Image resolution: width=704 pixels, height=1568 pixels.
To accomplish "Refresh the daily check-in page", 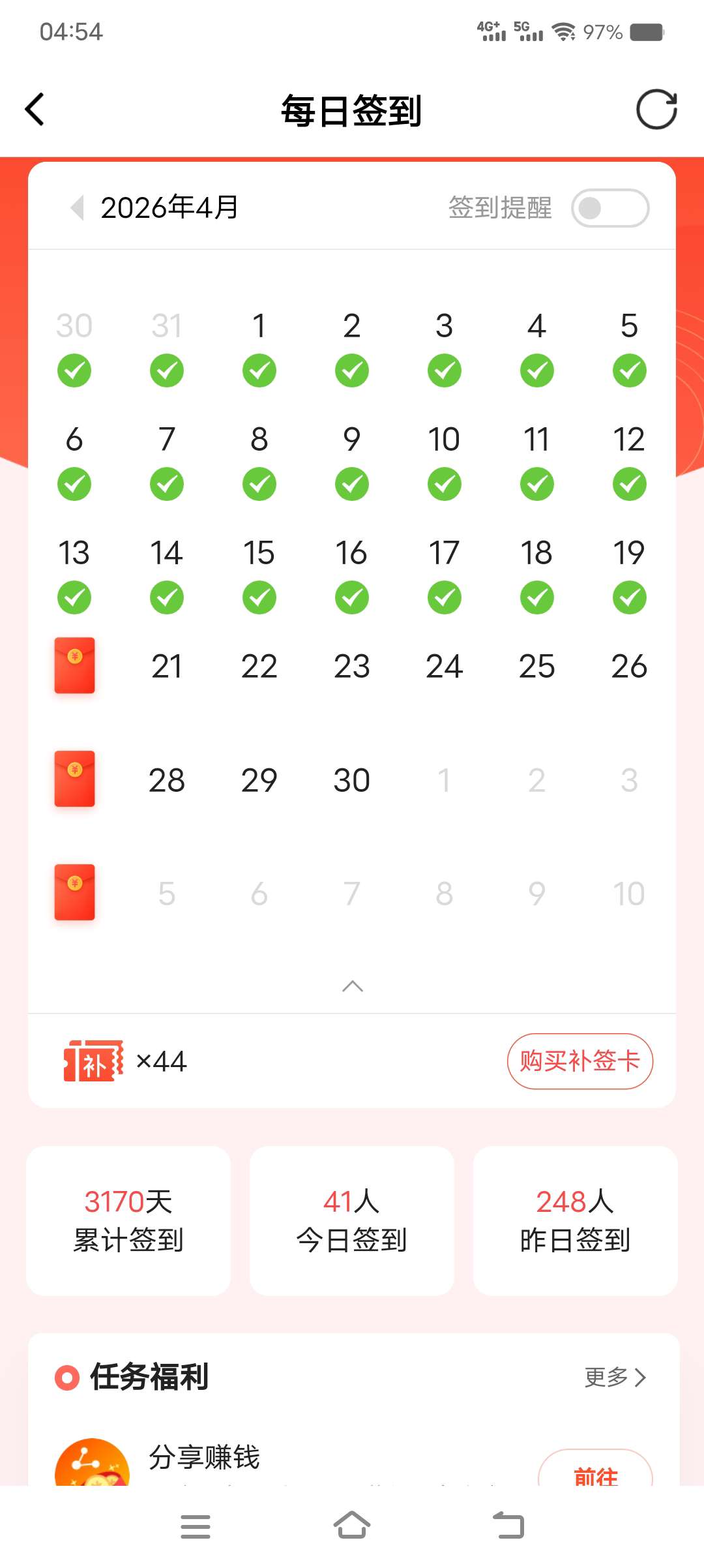I will tap(656, 109).
